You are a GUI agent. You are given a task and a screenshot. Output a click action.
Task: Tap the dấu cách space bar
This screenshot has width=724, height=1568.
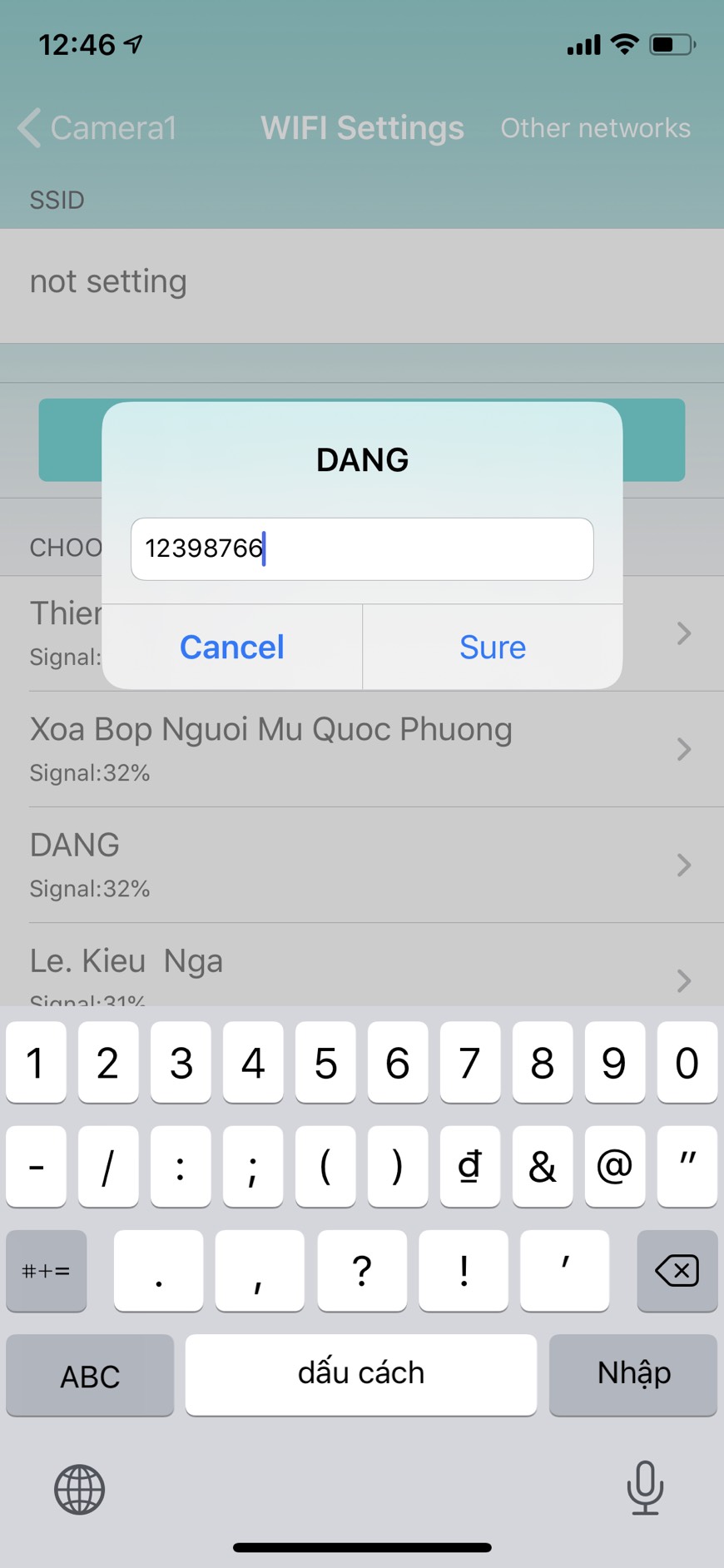point(361,1373)
